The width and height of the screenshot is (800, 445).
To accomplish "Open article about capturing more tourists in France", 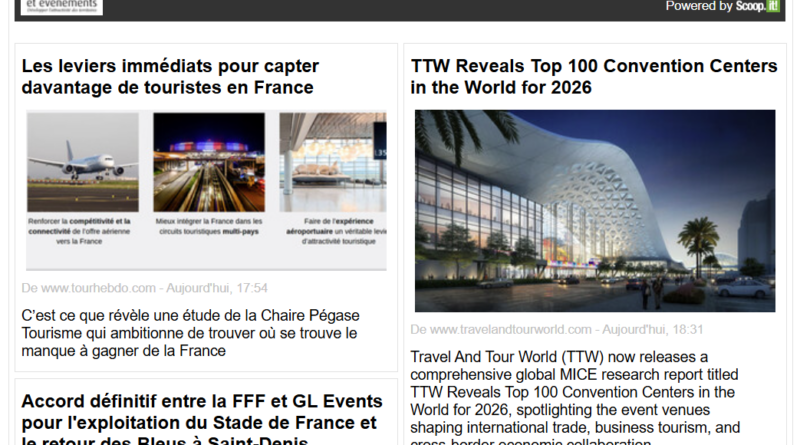I will [x=170, y=77].
